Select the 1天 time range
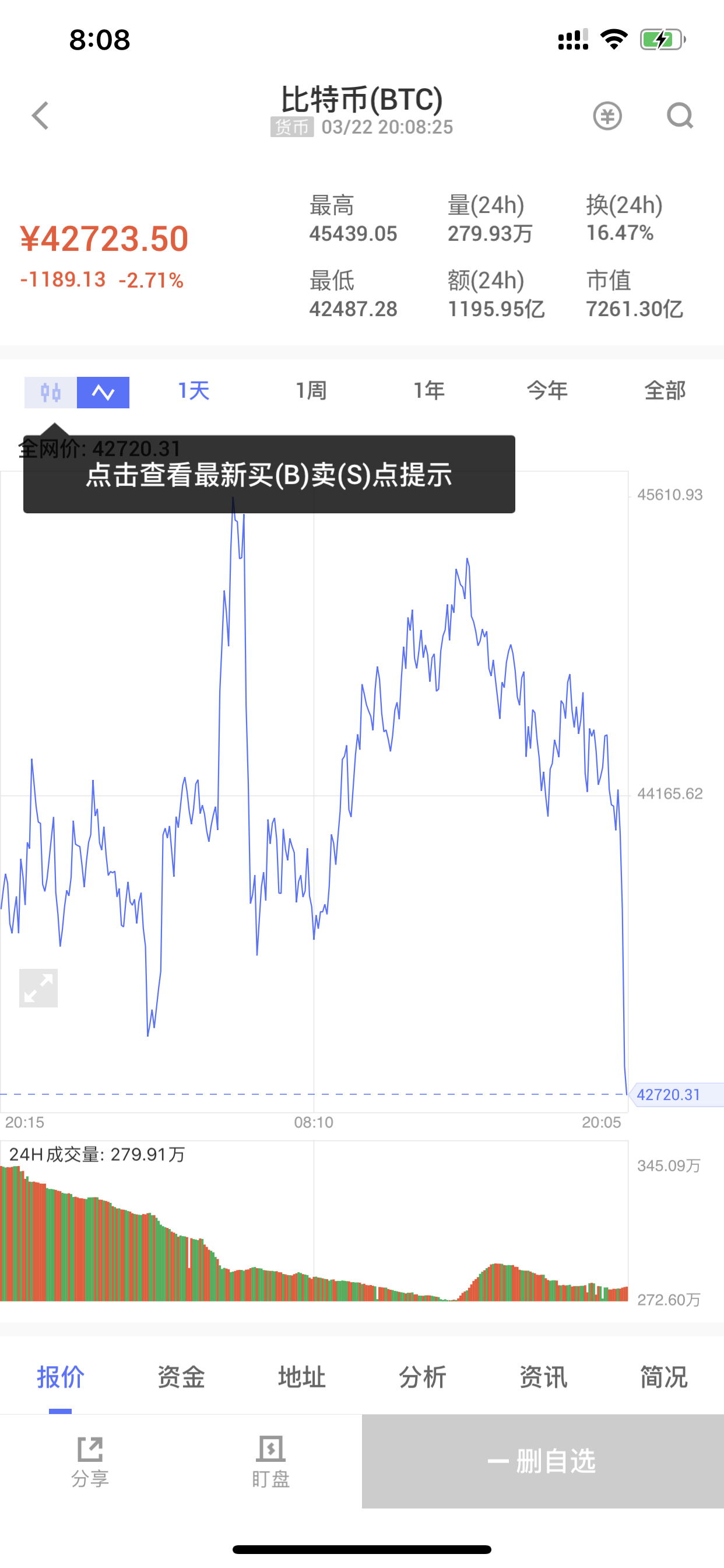 [194, 391]
